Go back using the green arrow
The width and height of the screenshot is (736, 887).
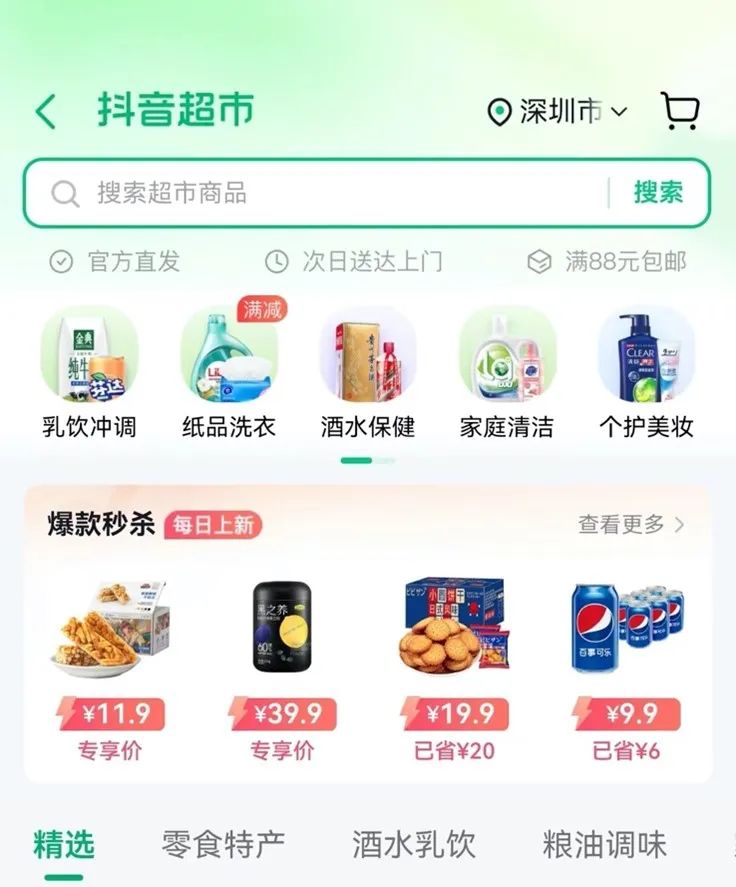tap(46, 111)
